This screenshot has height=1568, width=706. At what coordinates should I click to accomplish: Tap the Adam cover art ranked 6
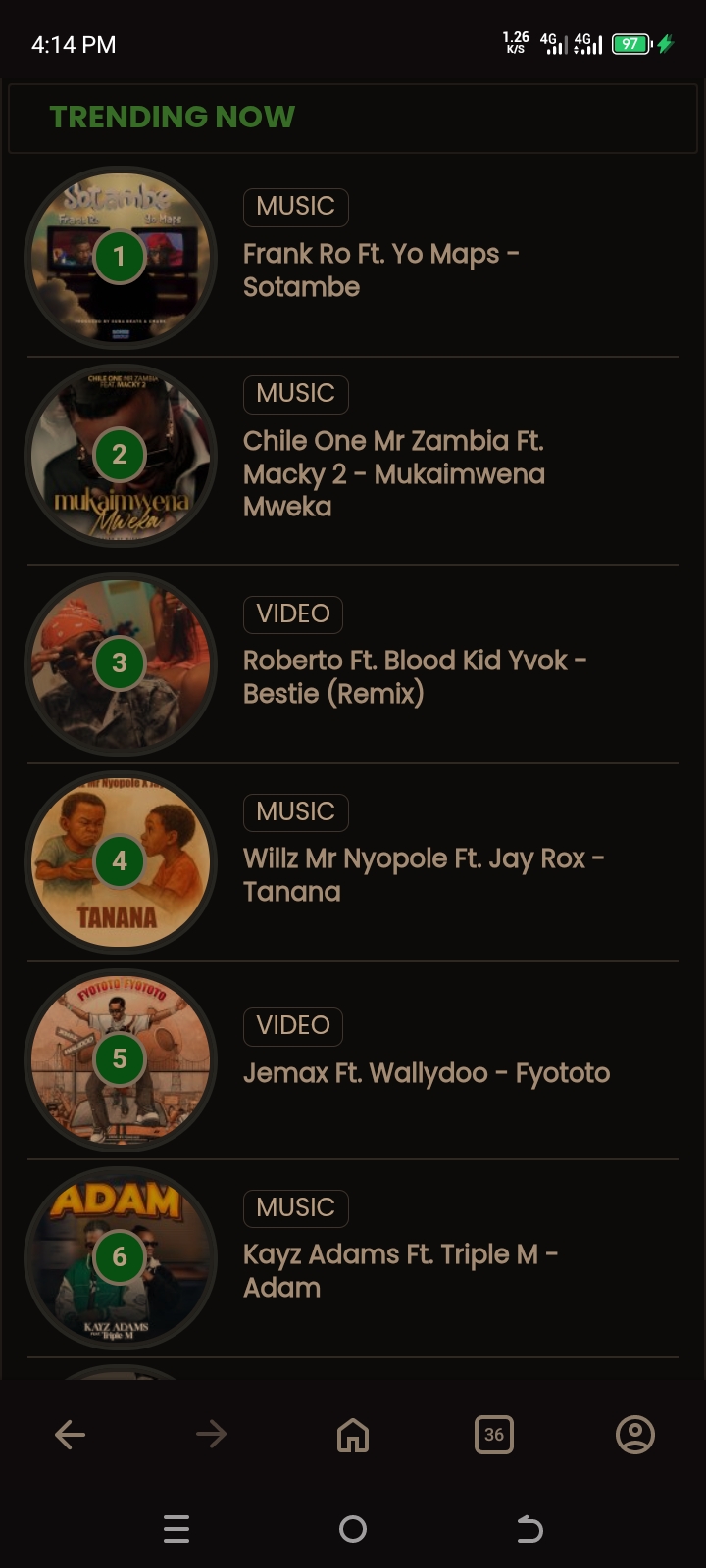point(120,1257)
